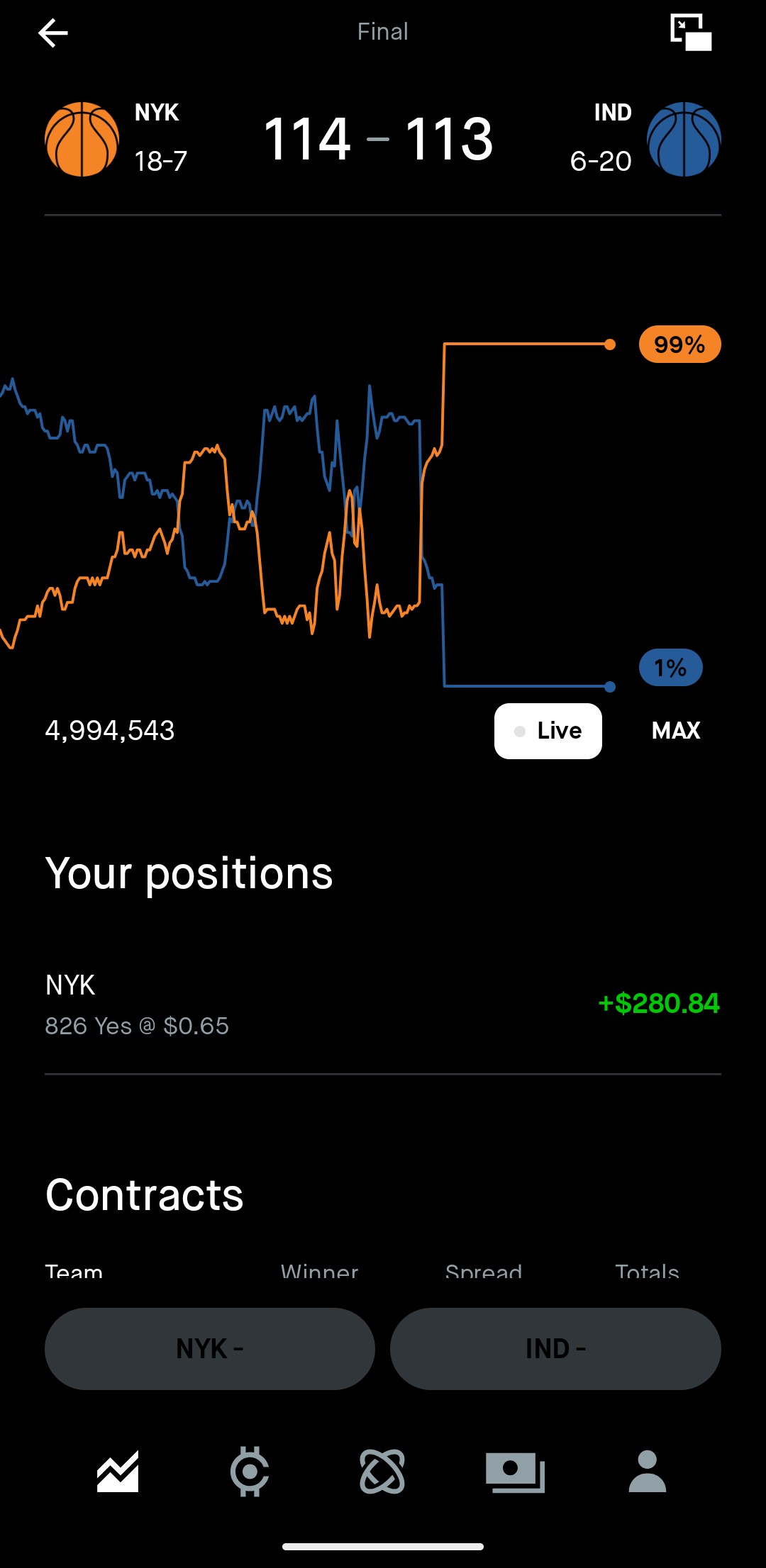The image size is (766, 1568).
Task: Go to the cash tab
Action: [515, 1472]
